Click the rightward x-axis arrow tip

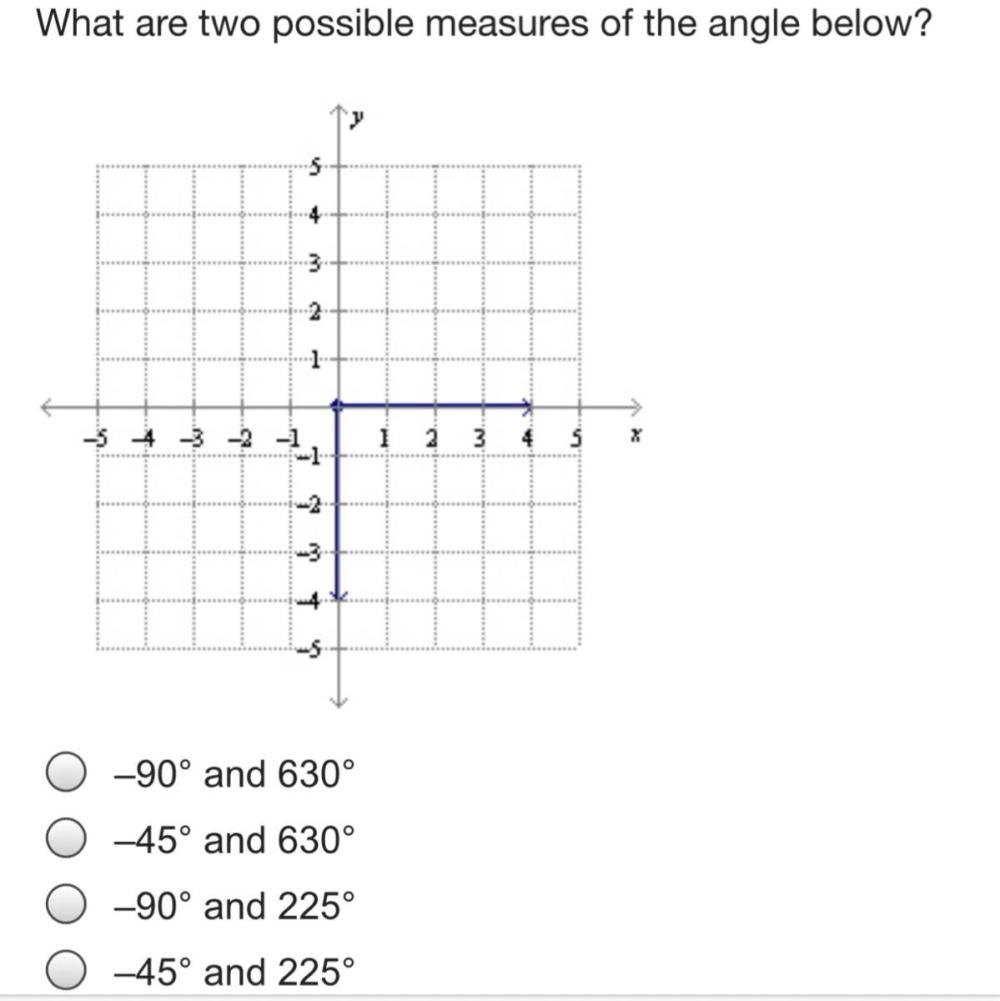coord(640,404)
